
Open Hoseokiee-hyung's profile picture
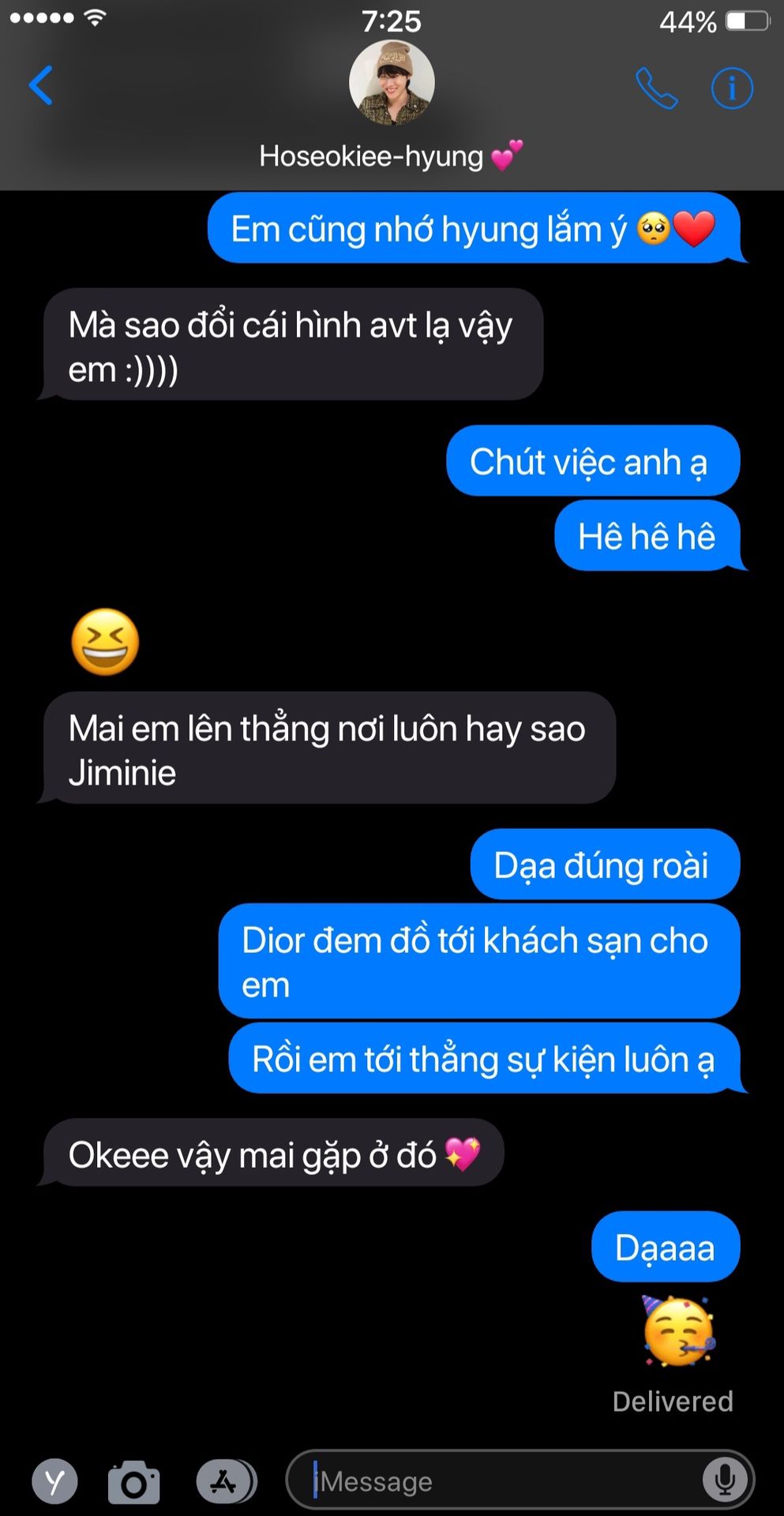pyautogui.click(x=392, y=83)
